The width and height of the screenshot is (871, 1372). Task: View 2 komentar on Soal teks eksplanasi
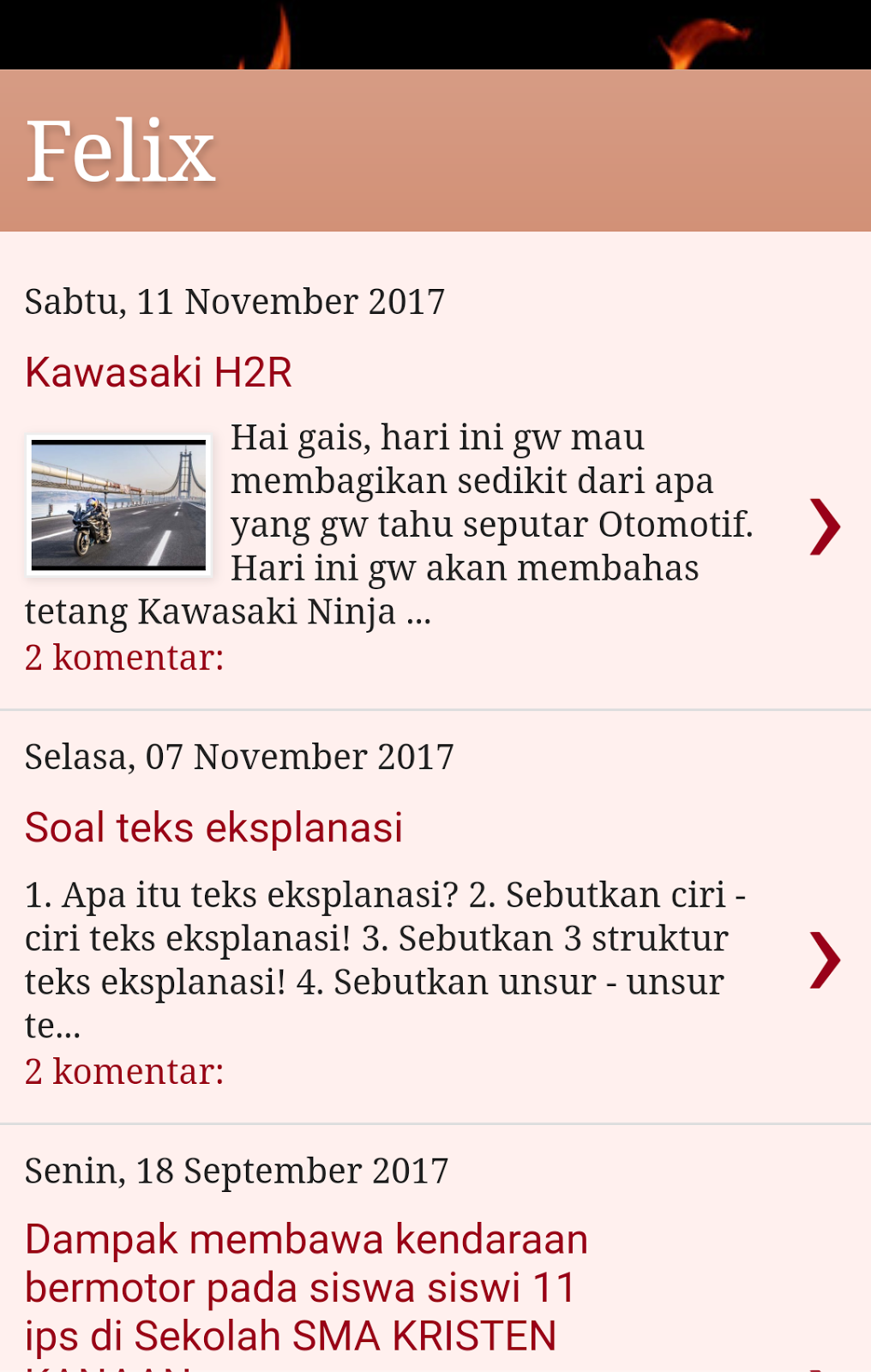(x=124, y=1072)
